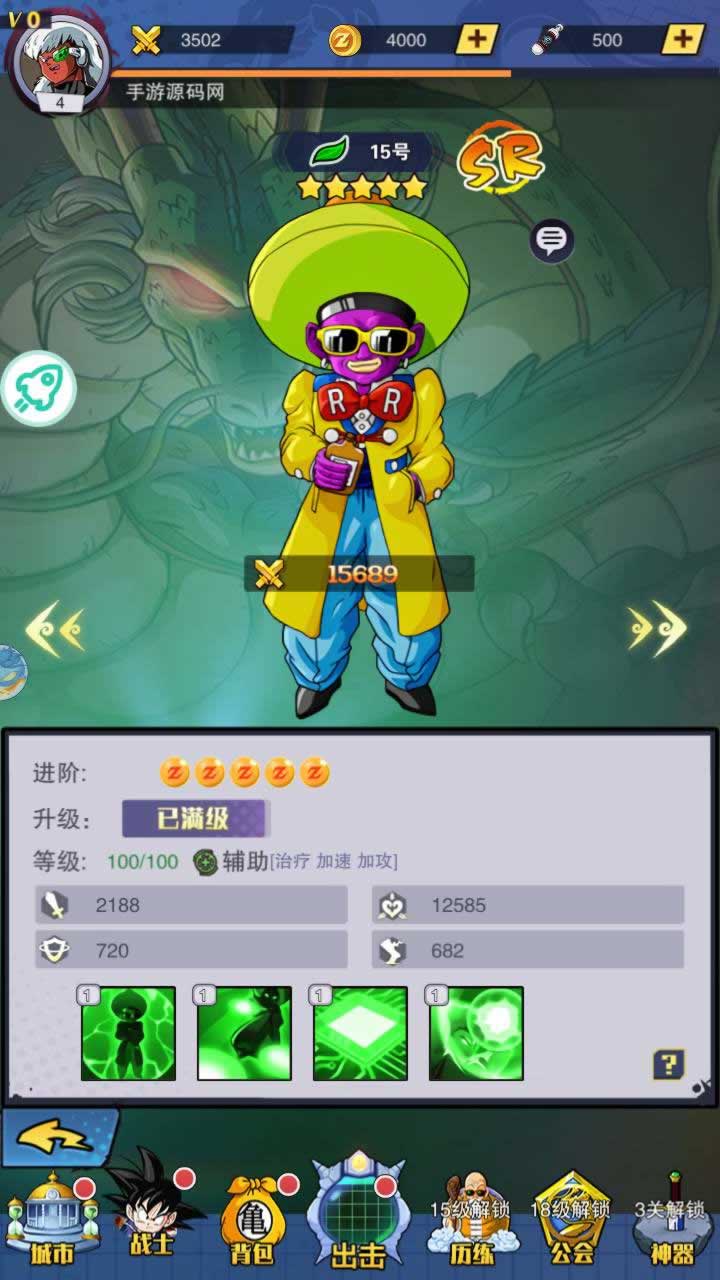Go back with the yellow arrow
Viewport: 720px width, 1280px height.
click(58, 1138)
